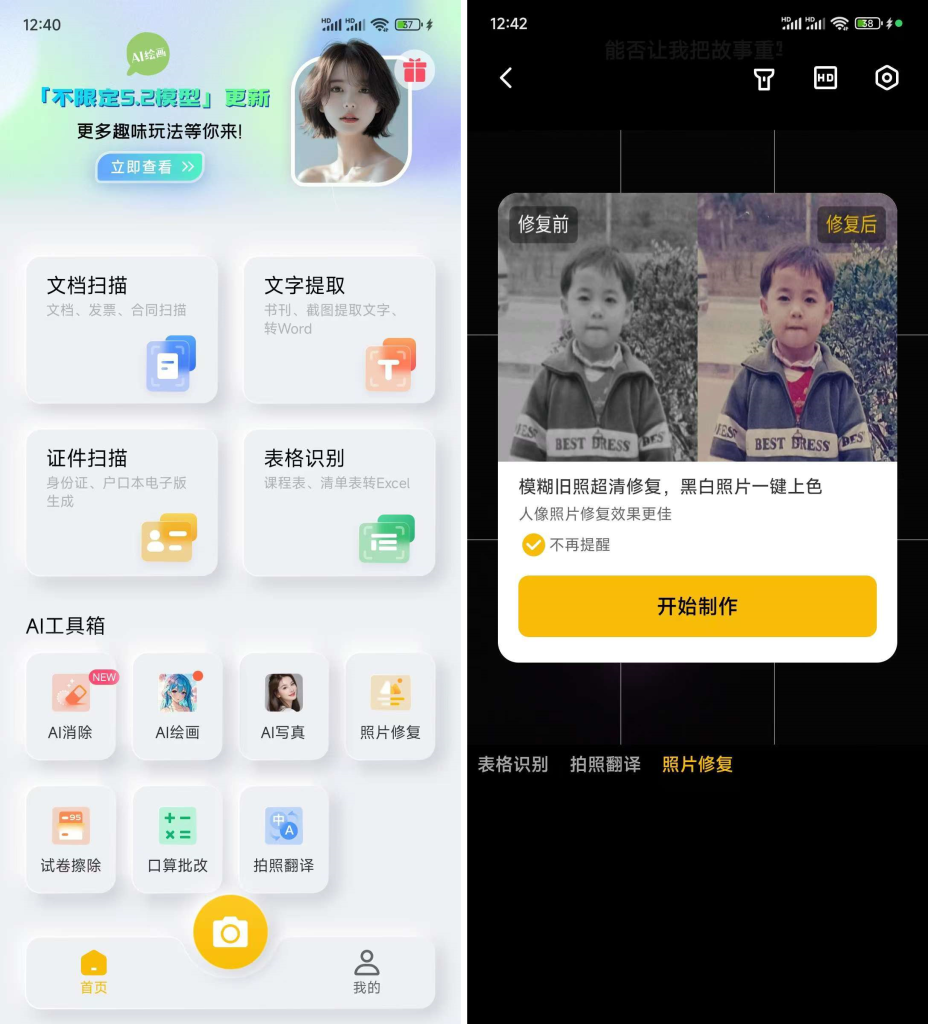The image size is (928, 1024).
Task: Tap the yellow camera button
Action: point(230,932)
